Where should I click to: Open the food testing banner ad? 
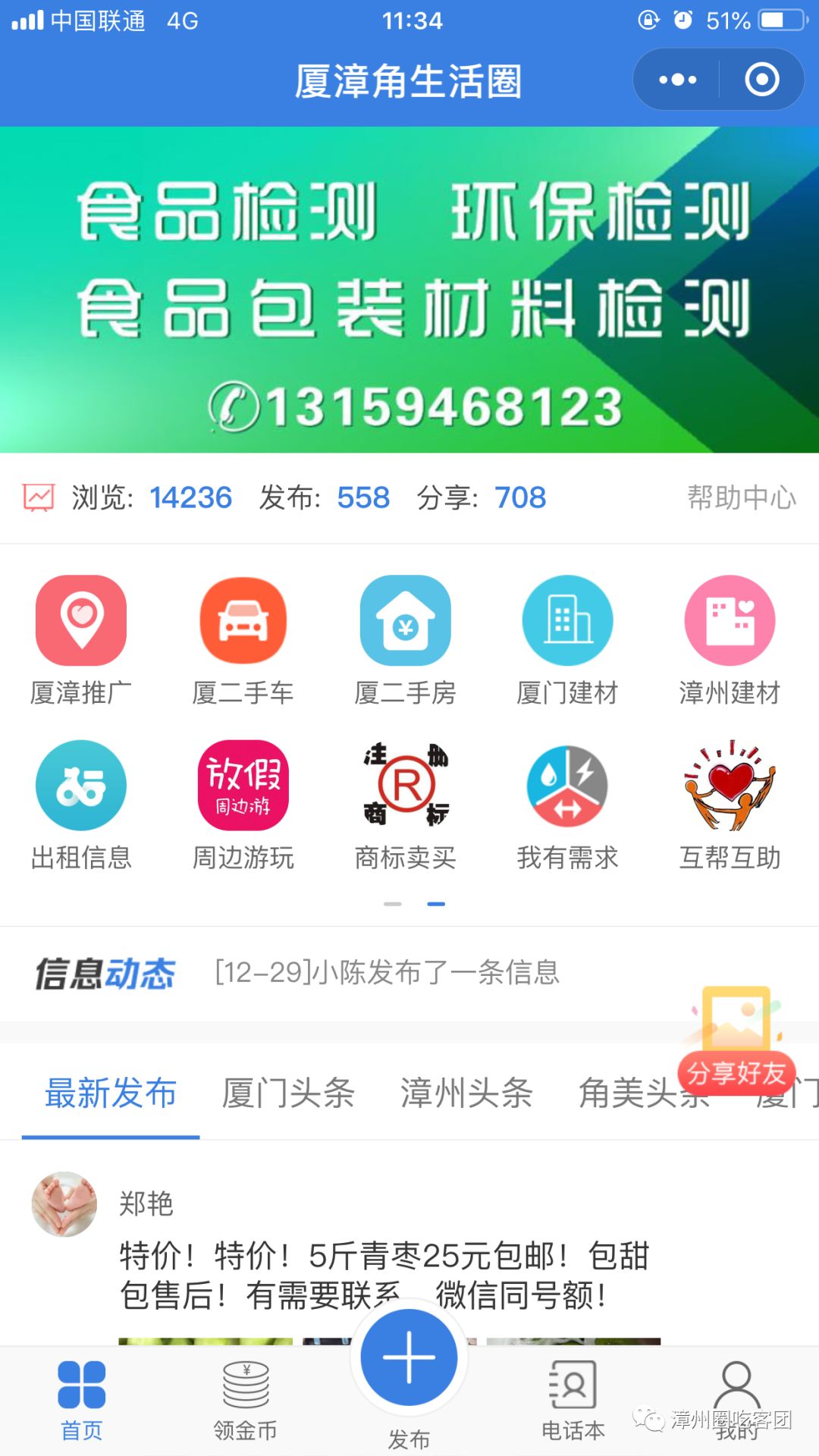pos(409,290)
